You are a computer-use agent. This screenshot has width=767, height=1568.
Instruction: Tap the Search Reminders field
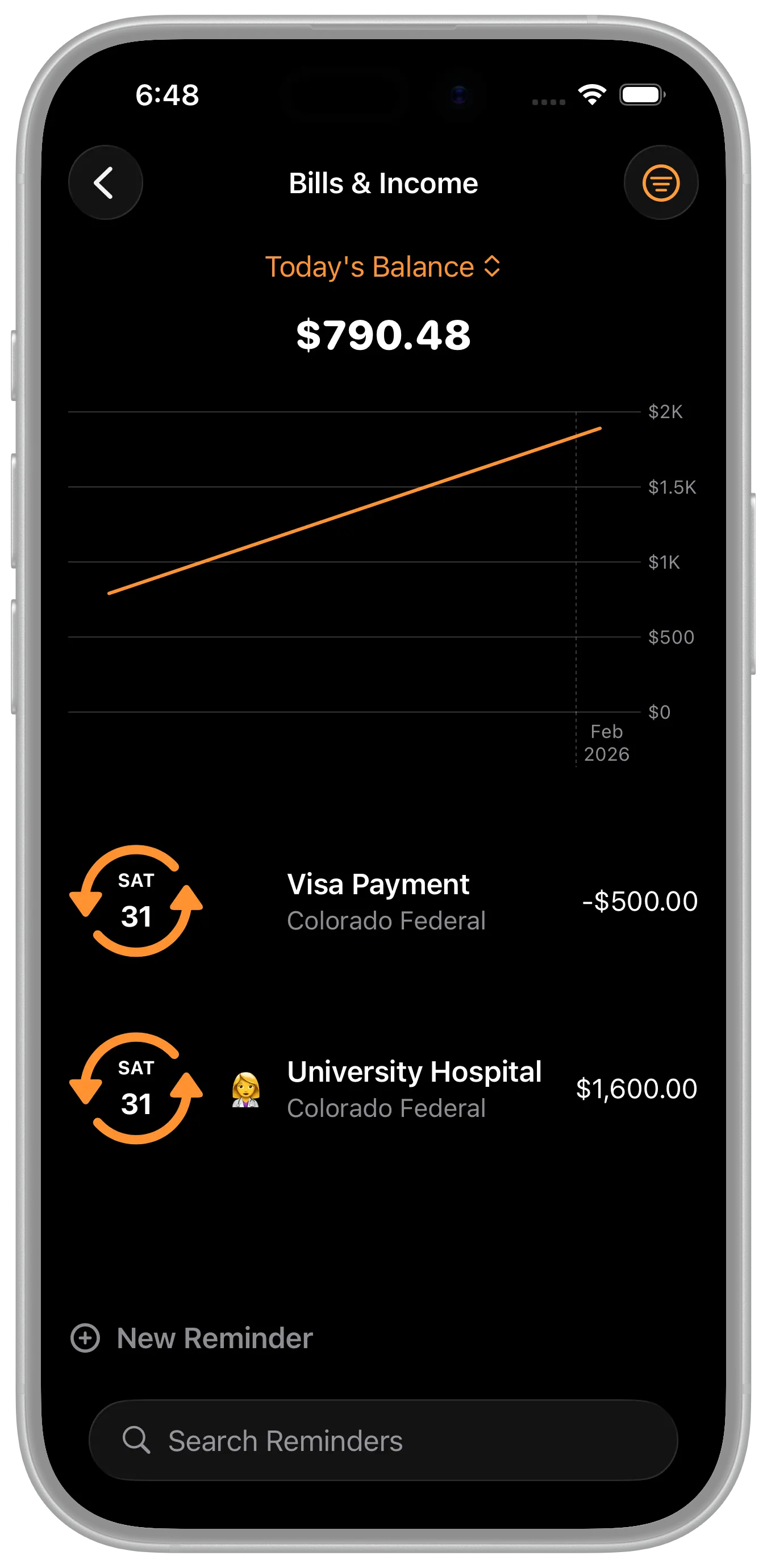(x=383, y=1440)
